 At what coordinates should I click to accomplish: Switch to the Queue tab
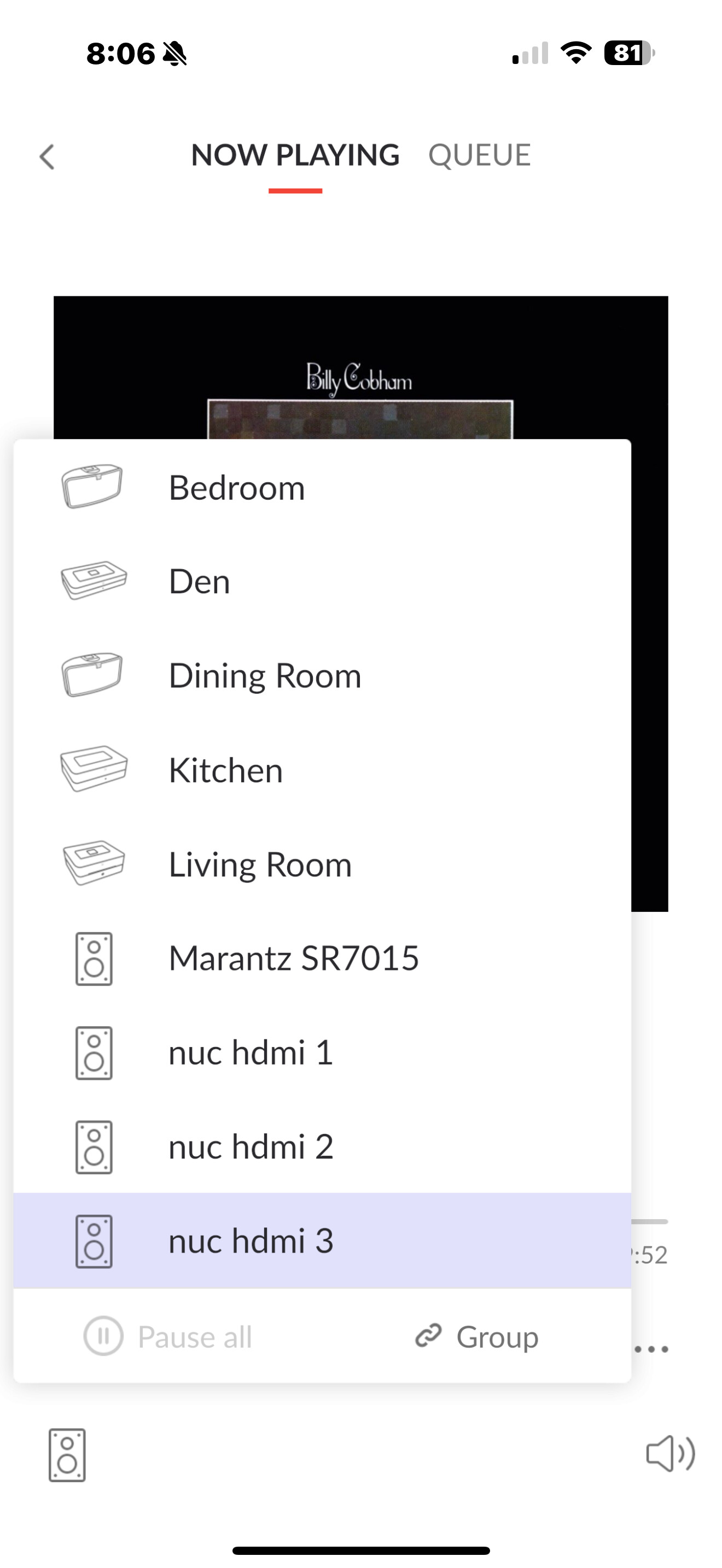479,155
